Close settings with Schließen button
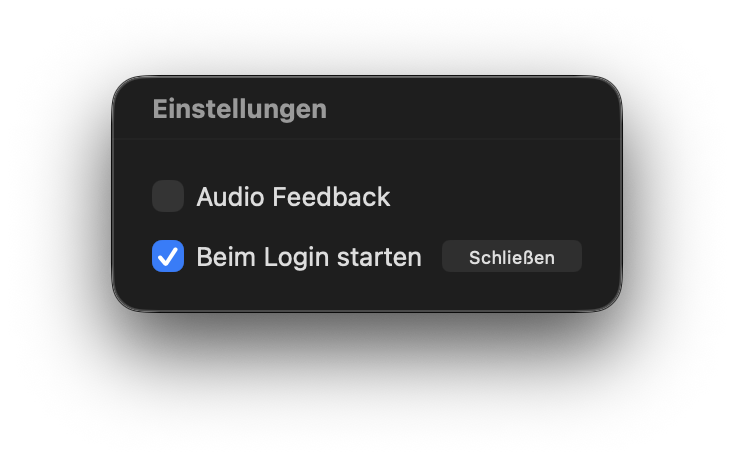 511,257
